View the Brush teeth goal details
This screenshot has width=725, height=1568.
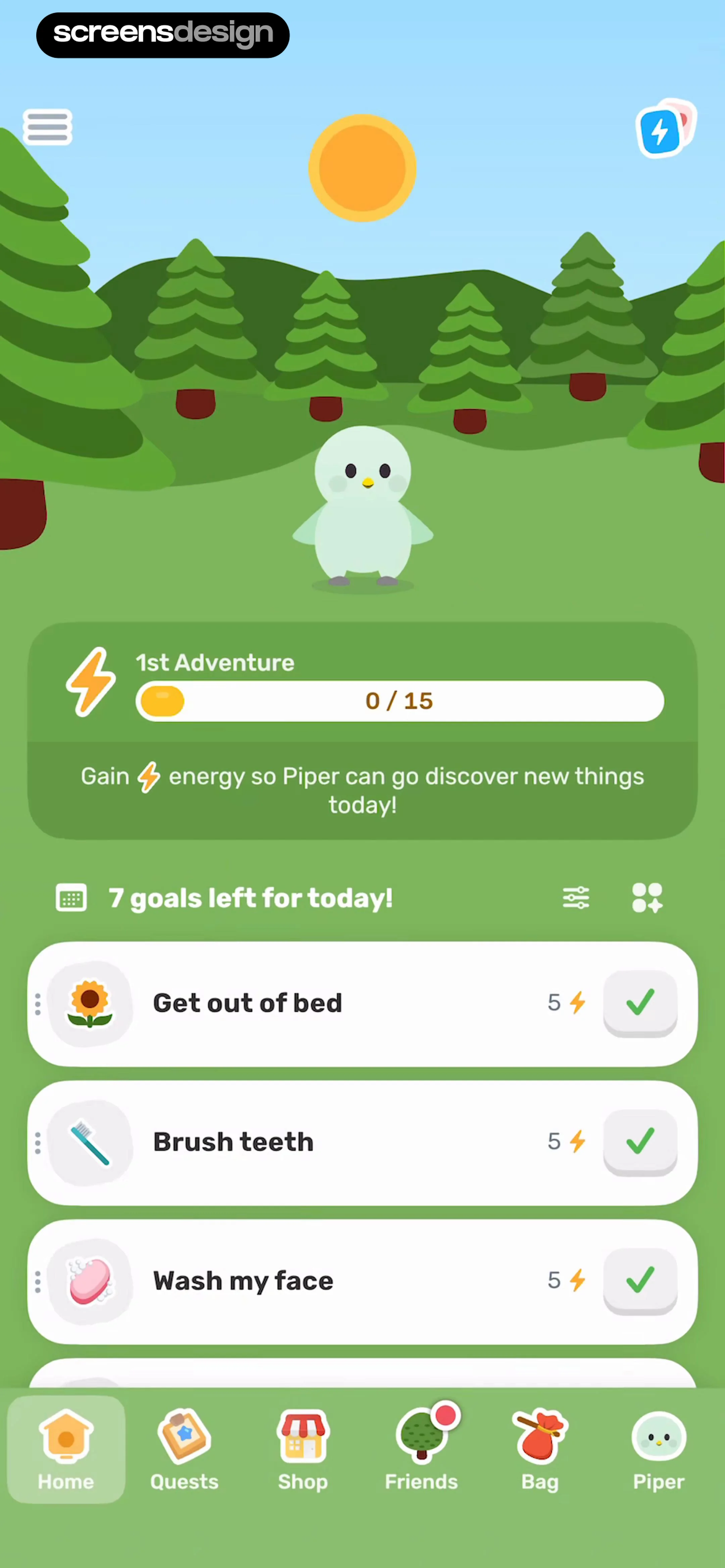(234, 1142)
